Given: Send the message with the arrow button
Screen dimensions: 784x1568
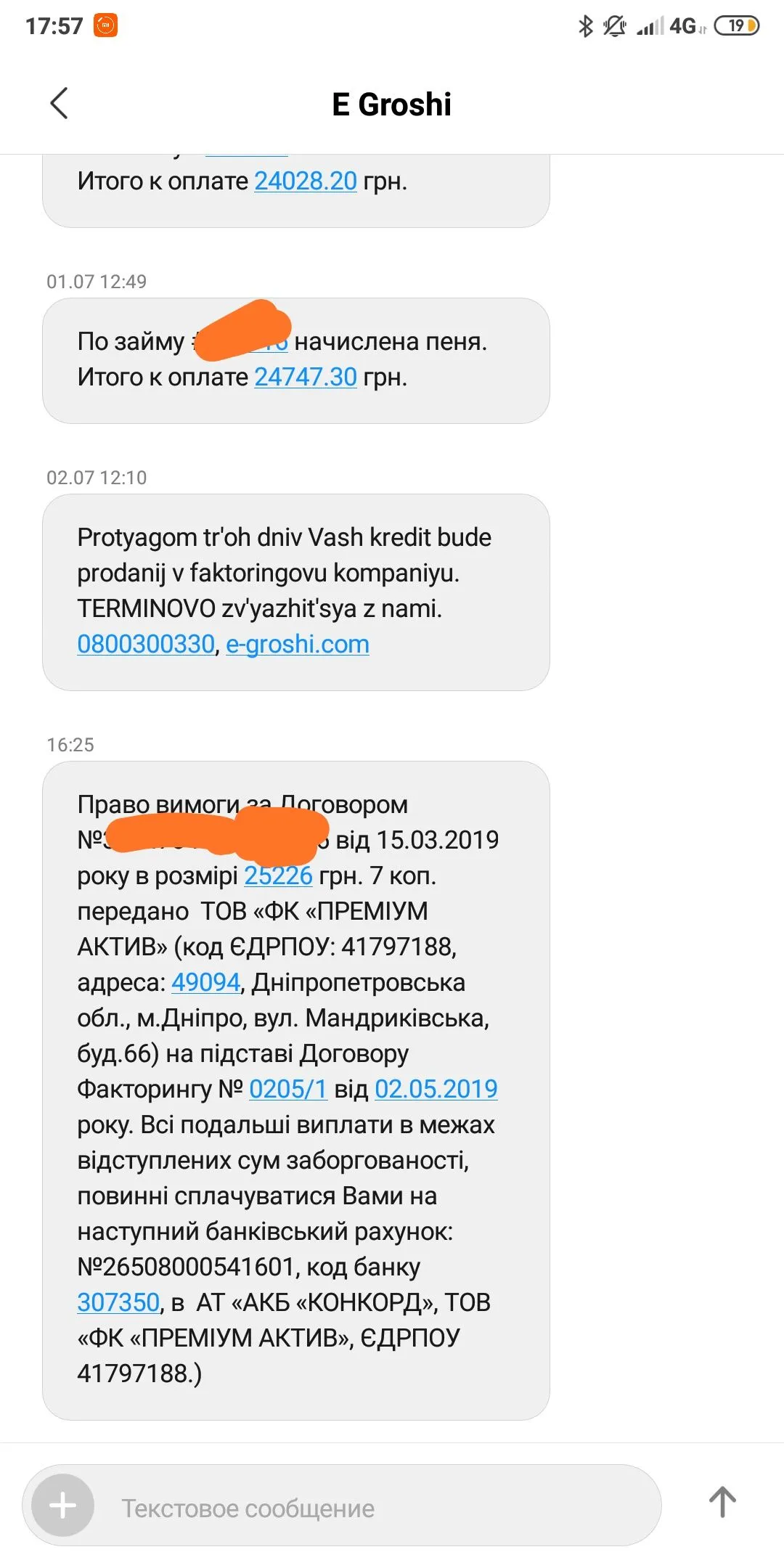Looking at the screenshot, I should (722, 1503).
